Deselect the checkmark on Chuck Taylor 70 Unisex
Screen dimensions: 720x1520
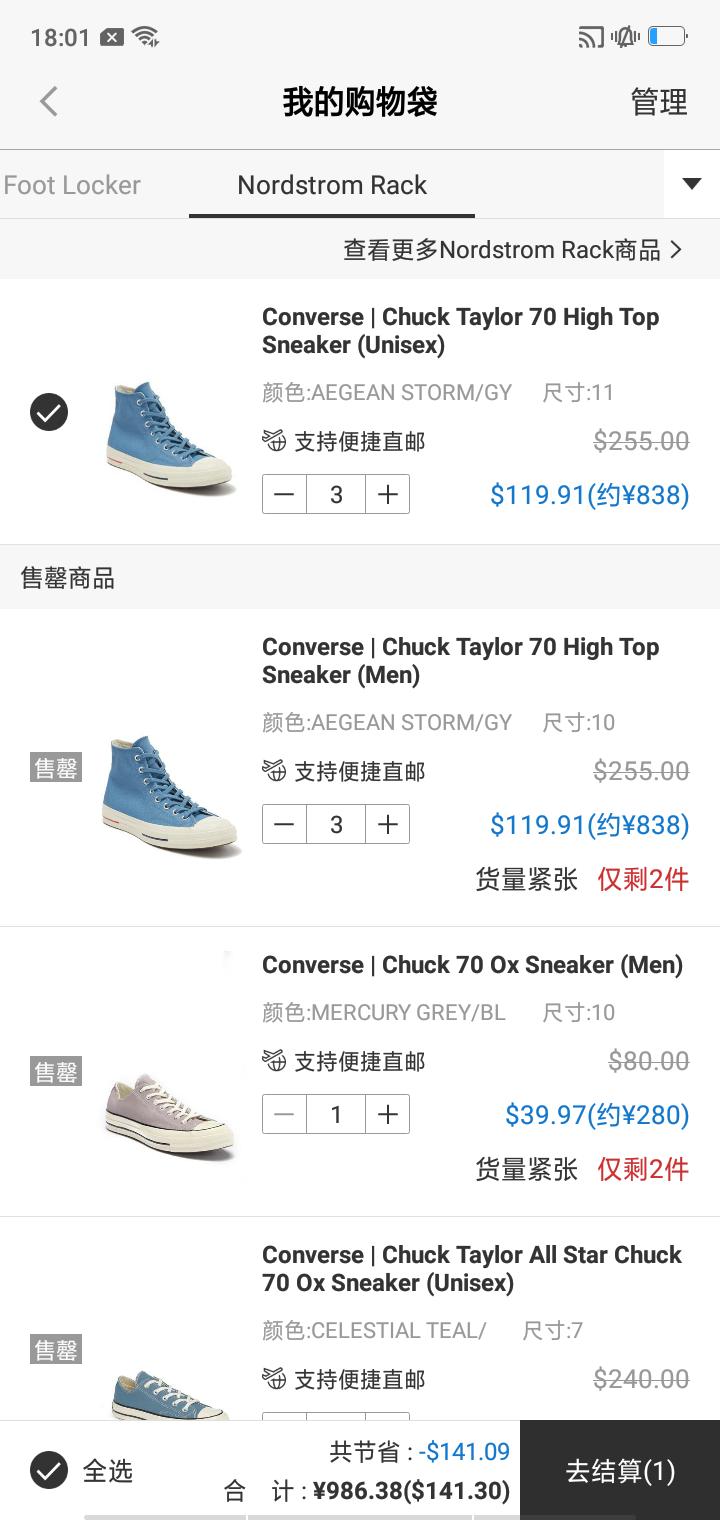pos(48,412)
